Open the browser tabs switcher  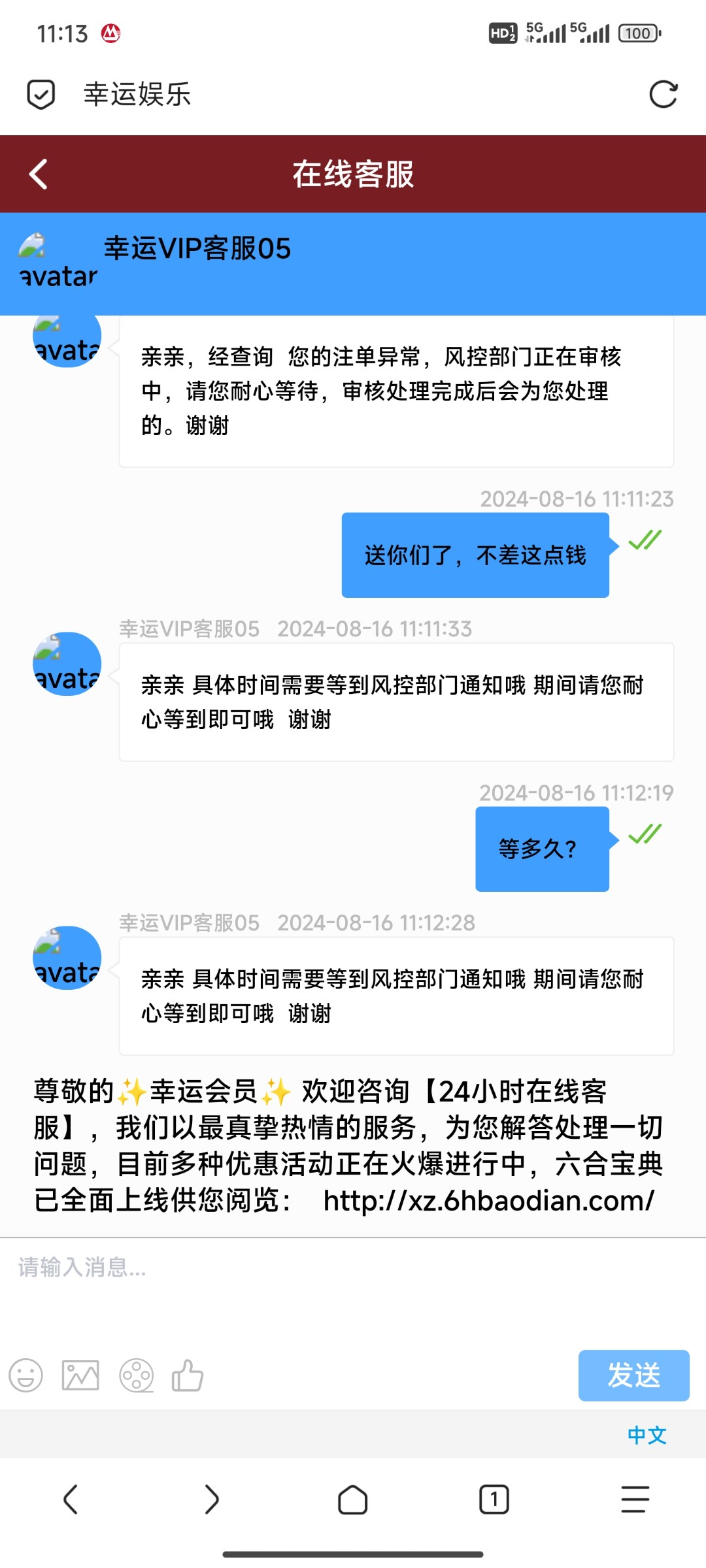(x=494, y=1499)
